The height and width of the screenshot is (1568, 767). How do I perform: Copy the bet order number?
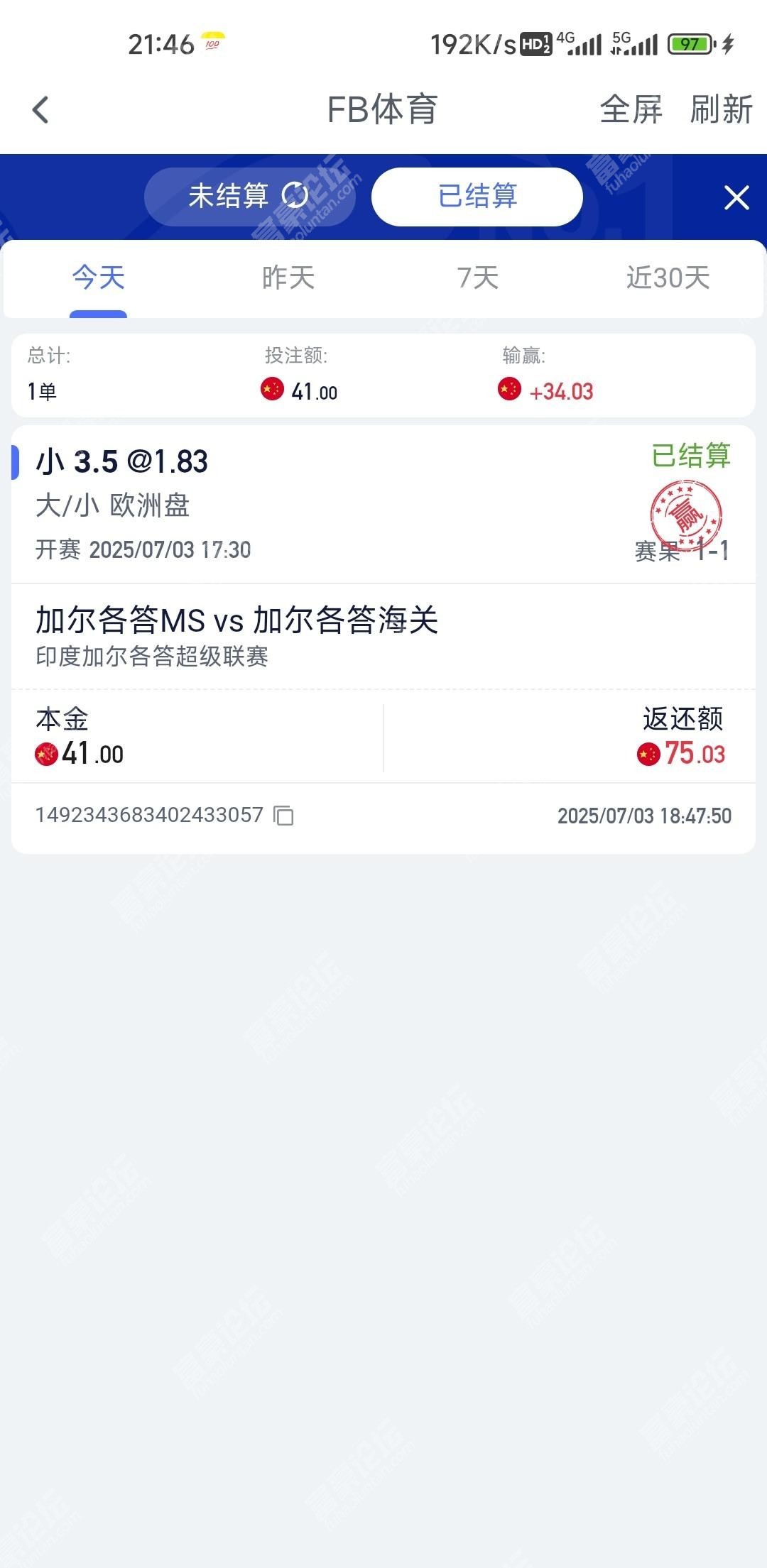click(x=284, y=816)
